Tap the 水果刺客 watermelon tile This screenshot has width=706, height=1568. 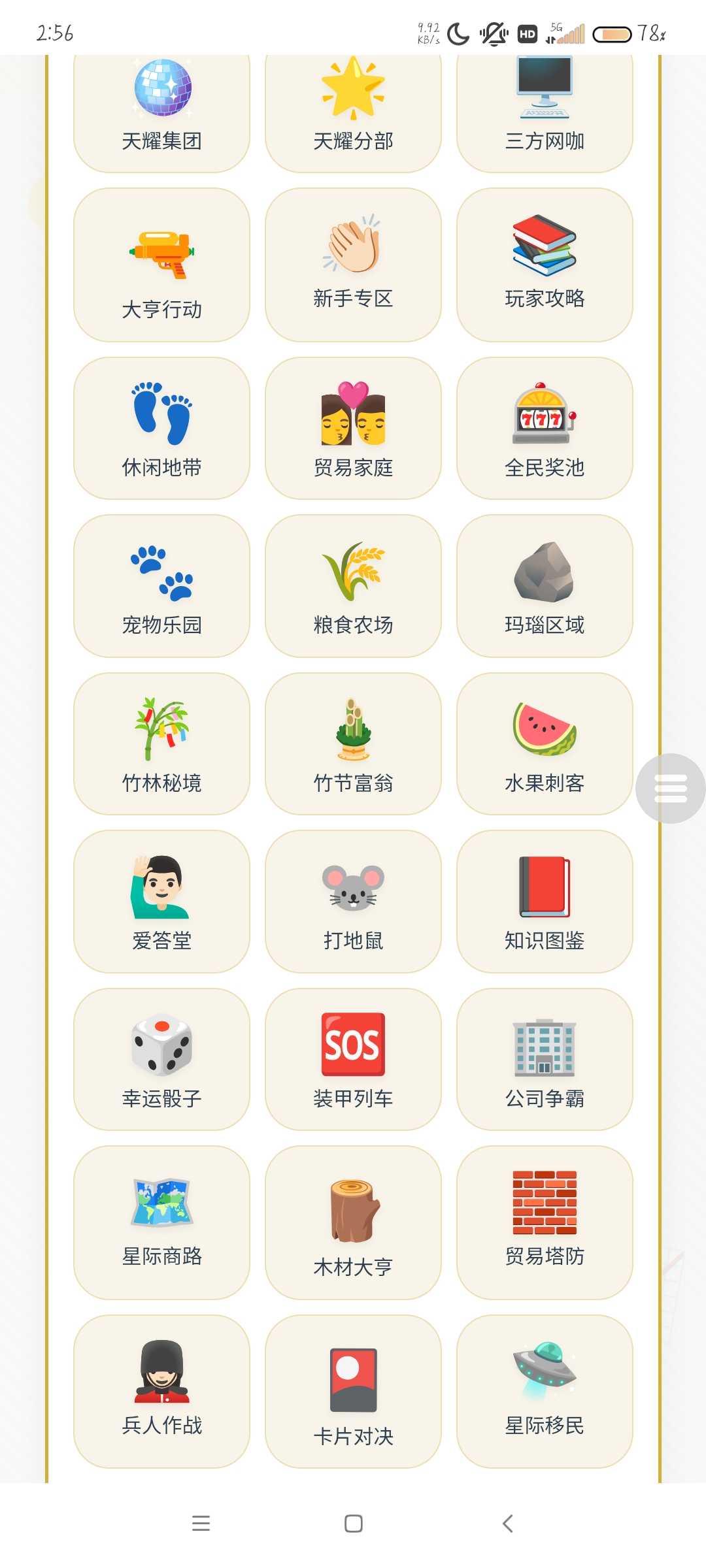(x=545, y=743)
